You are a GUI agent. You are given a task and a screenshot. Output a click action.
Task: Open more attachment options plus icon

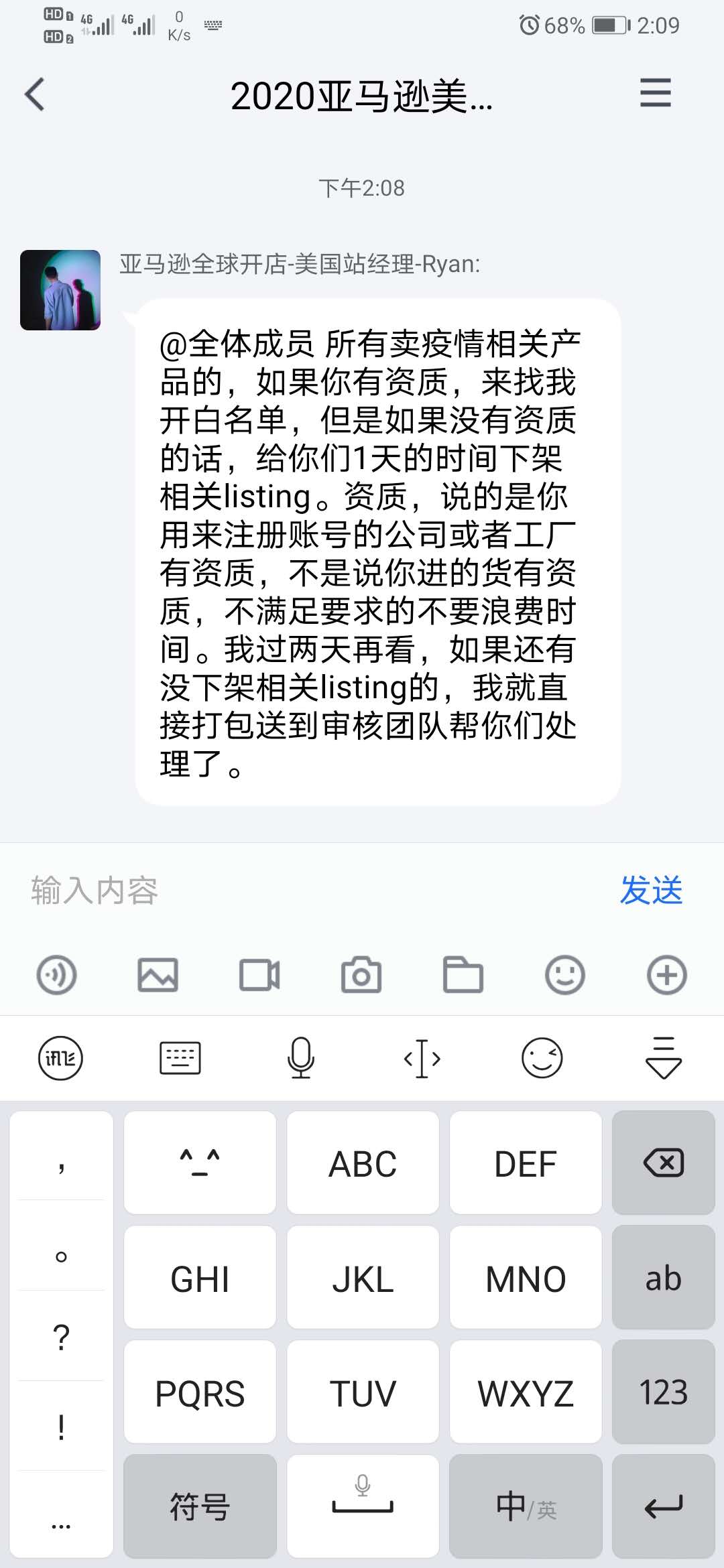tap(667, 975)
